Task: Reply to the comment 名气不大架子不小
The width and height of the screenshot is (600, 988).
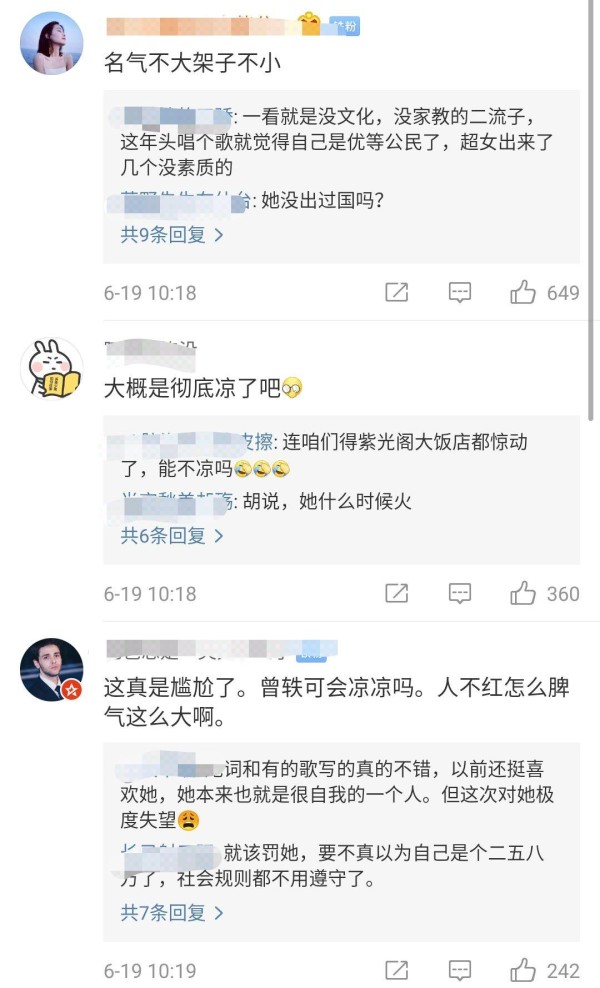Action: point(459,292)
